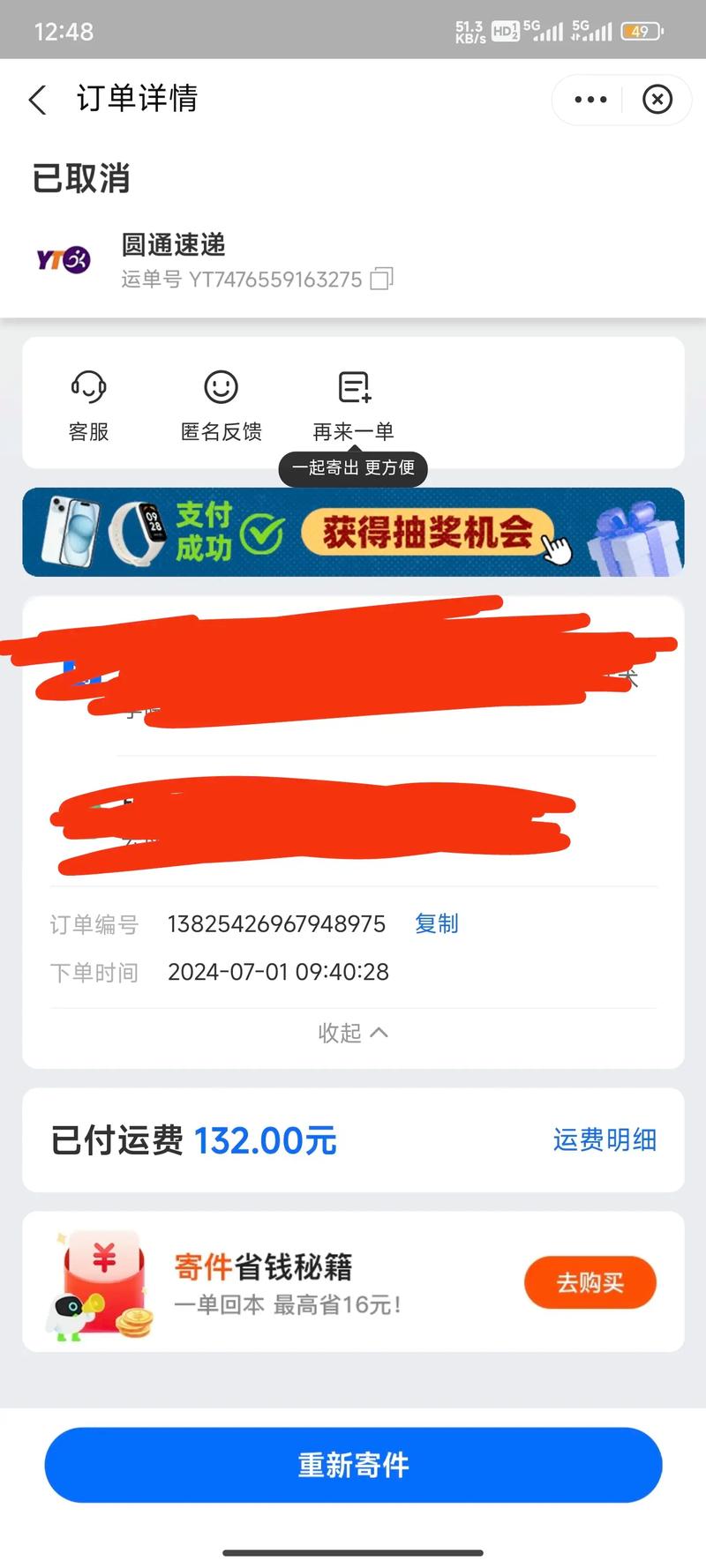The height and width of the screenshot is (1568, 706).
Task: View 运费明细 shipping fee details
Action: point(605,1139)
